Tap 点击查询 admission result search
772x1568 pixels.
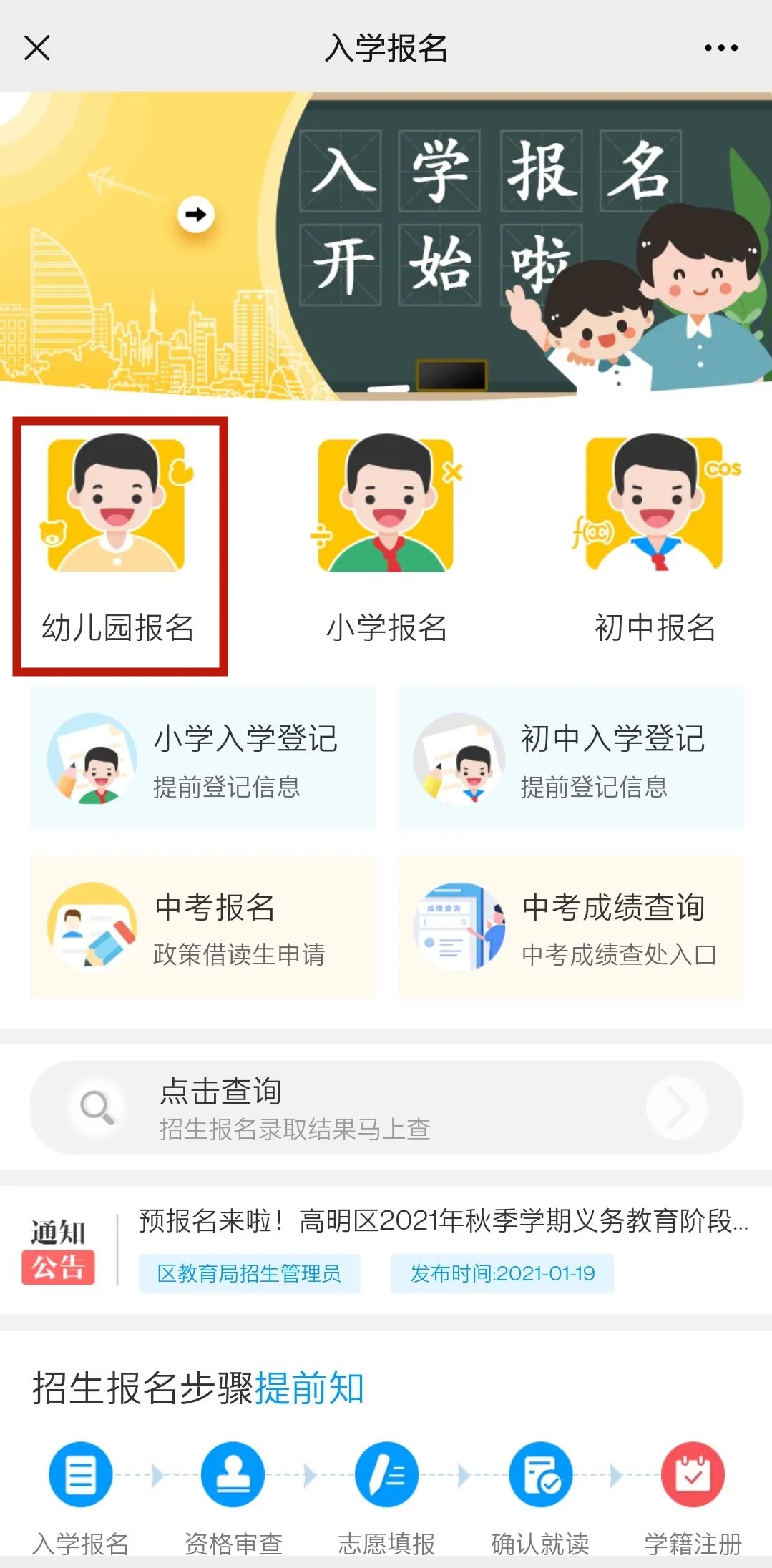386,1107
